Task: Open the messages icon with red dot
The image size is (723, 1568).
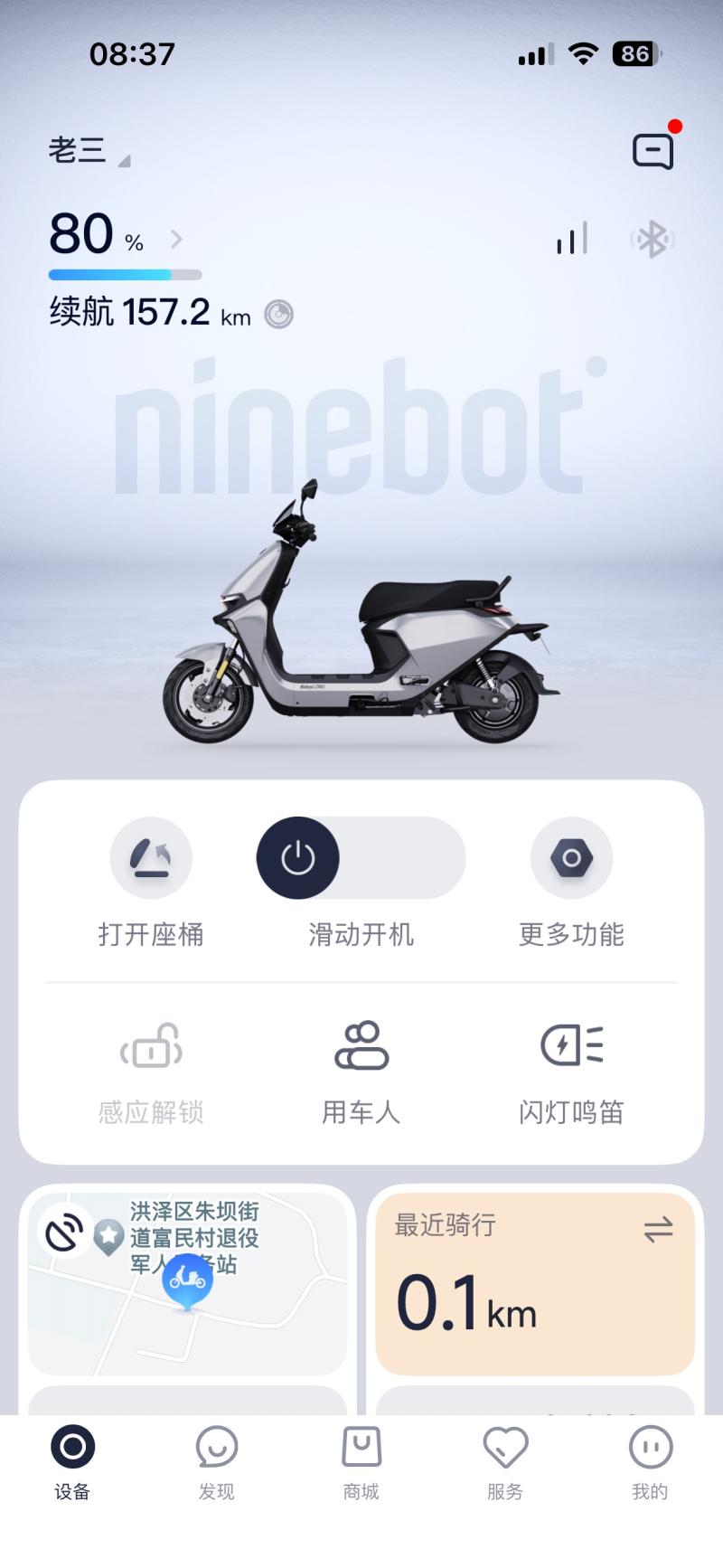Action: 653,151
